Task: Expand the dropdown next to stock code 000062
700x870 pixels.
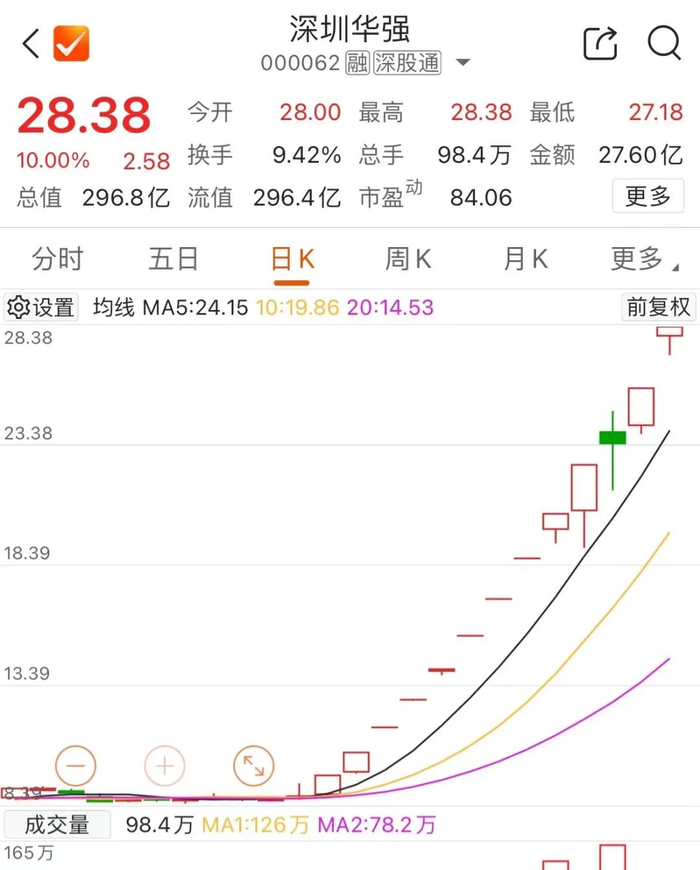Action: pyautogui.click(x=463, y=63)
